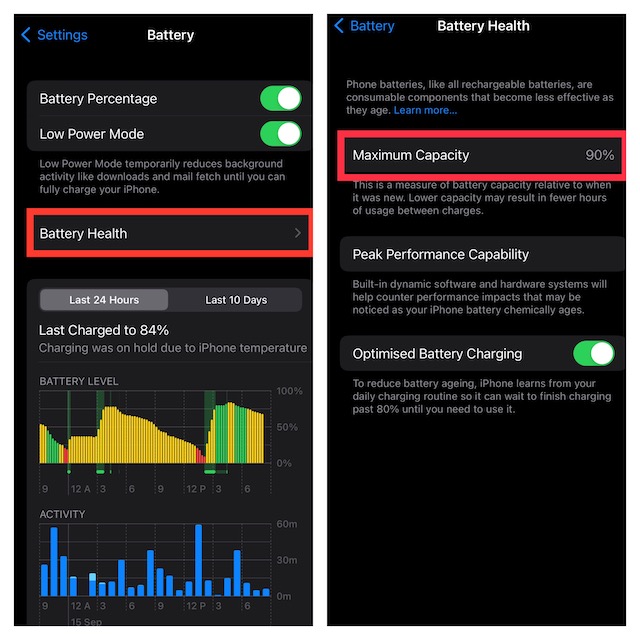Screen dimensions: 640x640
Task: Select the Last 24 Hours segment
Action: 104,300
